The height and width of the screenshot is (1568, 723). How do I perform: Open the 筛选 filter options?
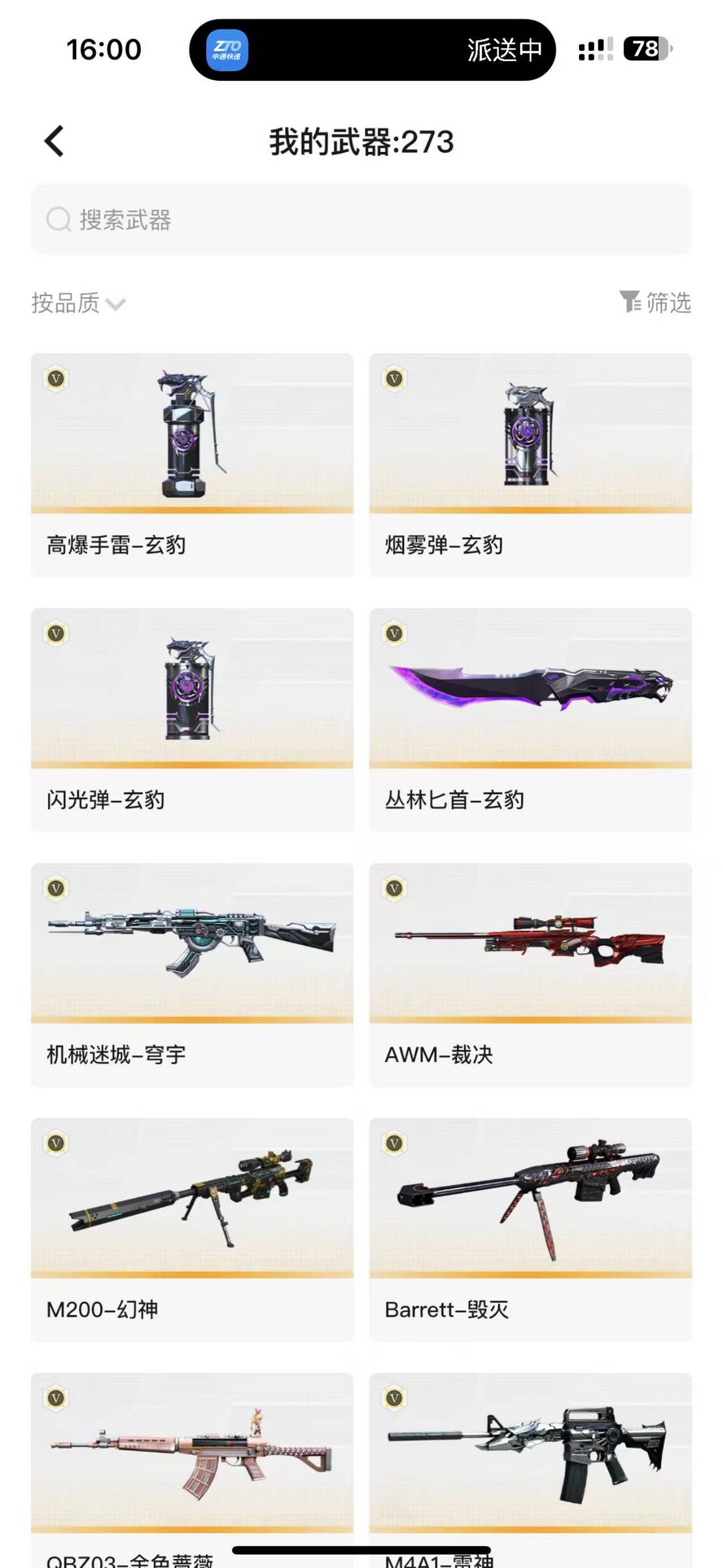click(x=655, y=302)
